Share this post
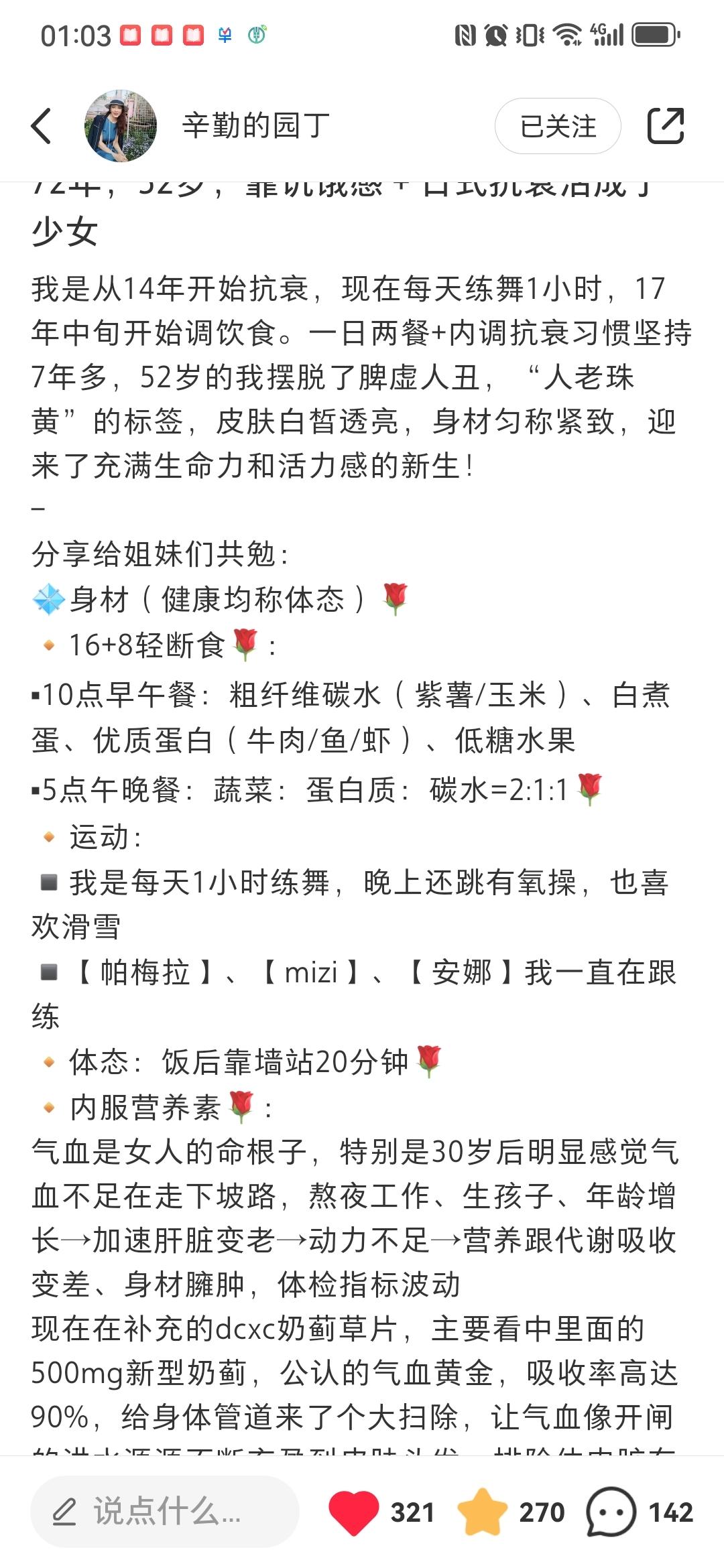 [666, 126]
